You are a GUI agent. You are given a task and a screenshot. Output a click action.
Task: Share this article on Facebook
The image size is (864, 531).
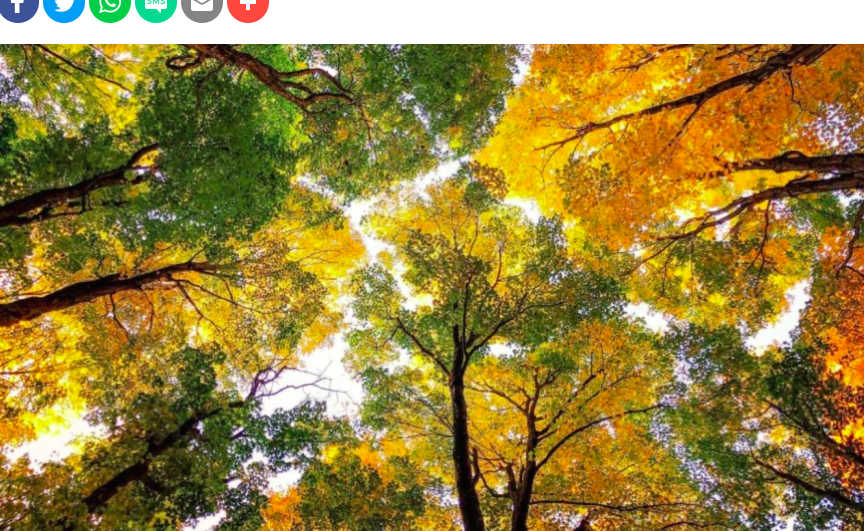point(17,6)
